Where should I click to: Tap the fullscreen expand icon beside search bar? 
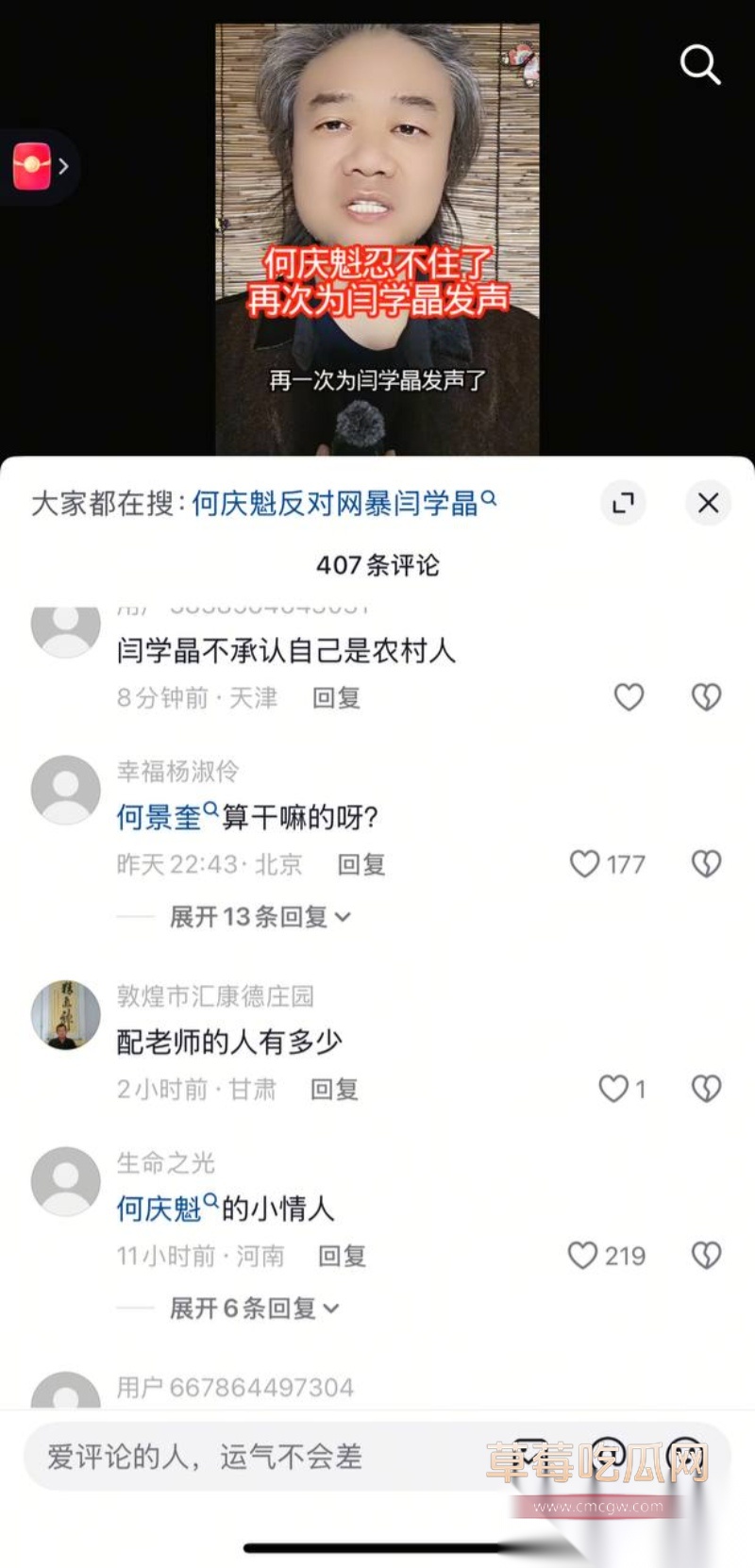click(x=623, y=504)
